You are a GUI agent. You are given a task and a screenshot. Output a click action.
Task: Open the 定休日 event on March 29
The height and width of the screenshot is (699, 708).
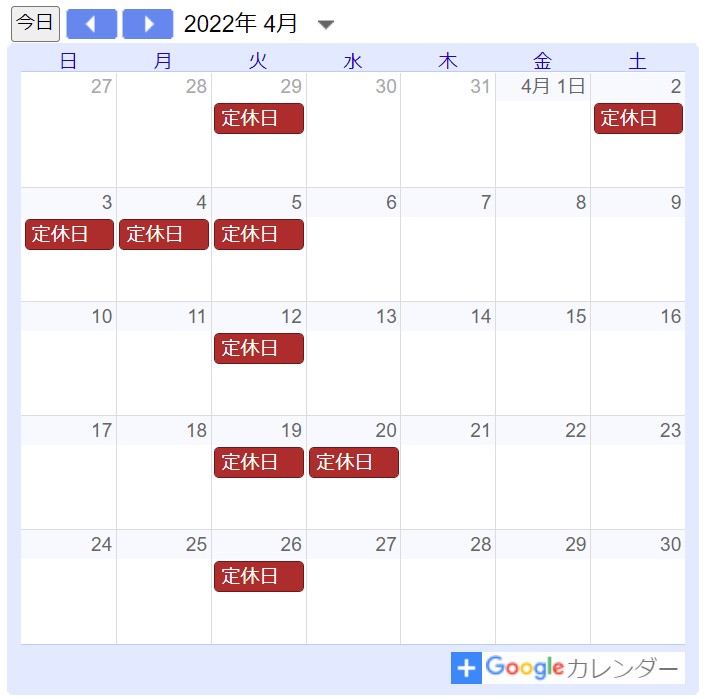258,118
